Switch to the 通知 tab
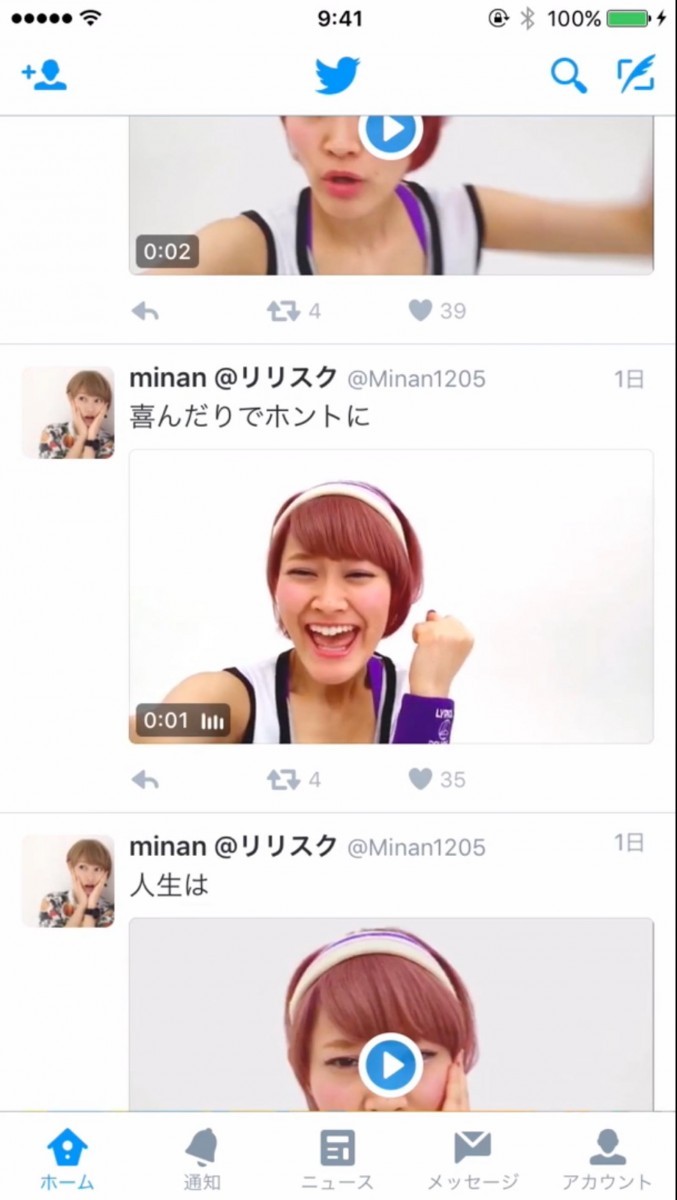 coord(202,1158)
